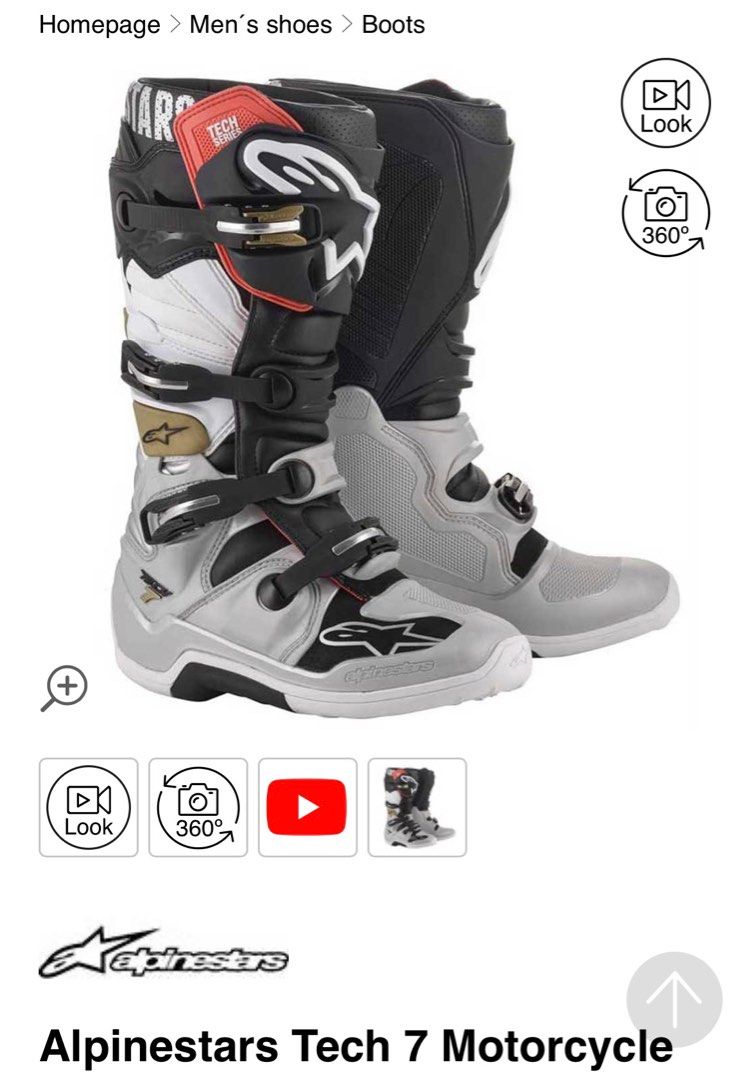This screenshot has height=1080, width=750.
Task: Select the boots photo thumbnail
Action: point(417,807)
